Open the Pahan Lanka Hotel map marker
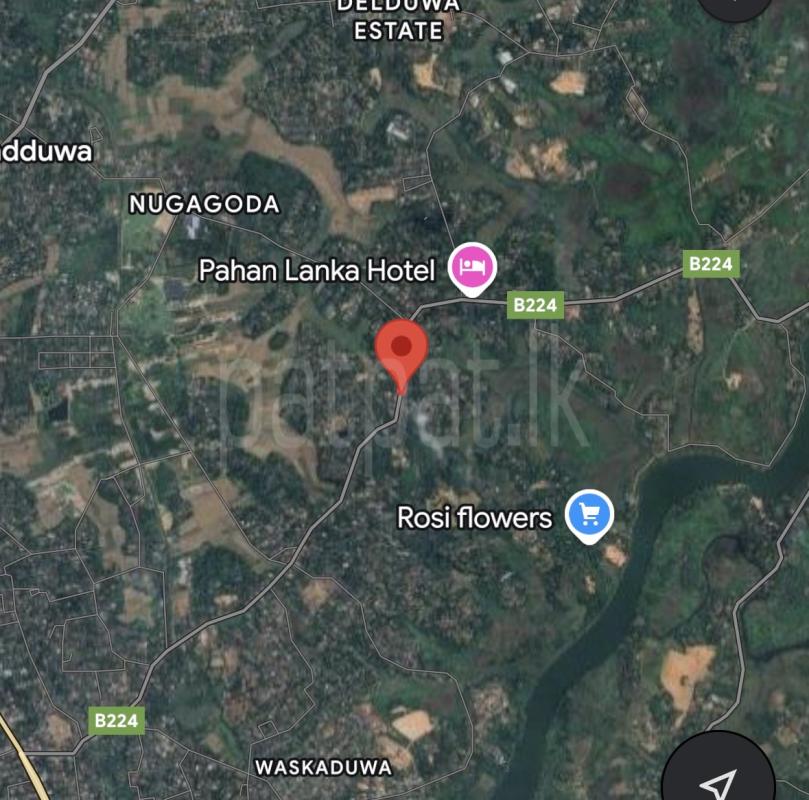Image resolution: width=809 pixels, height=800 pixels. (x=472, y=267)
